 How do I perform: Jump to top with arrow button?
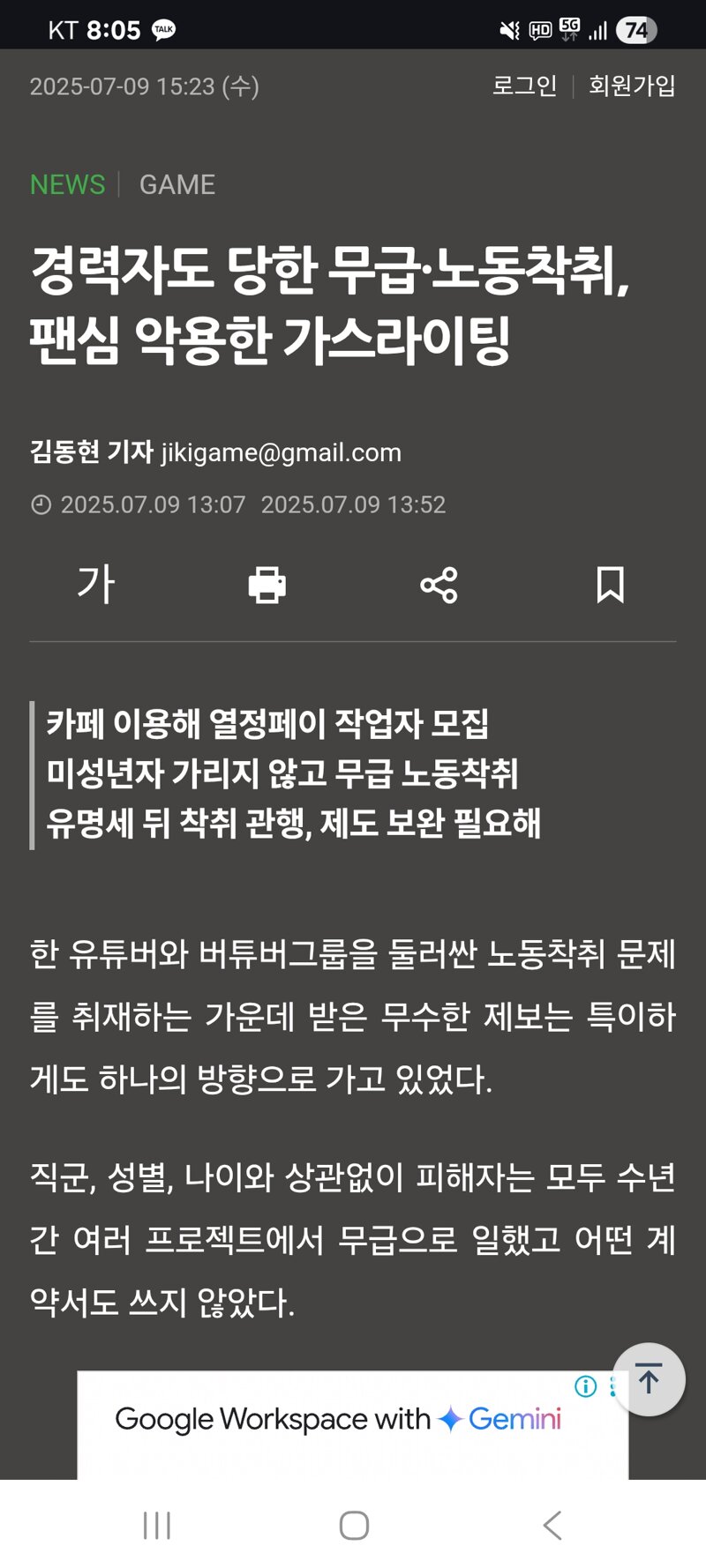coord(649,1379)
